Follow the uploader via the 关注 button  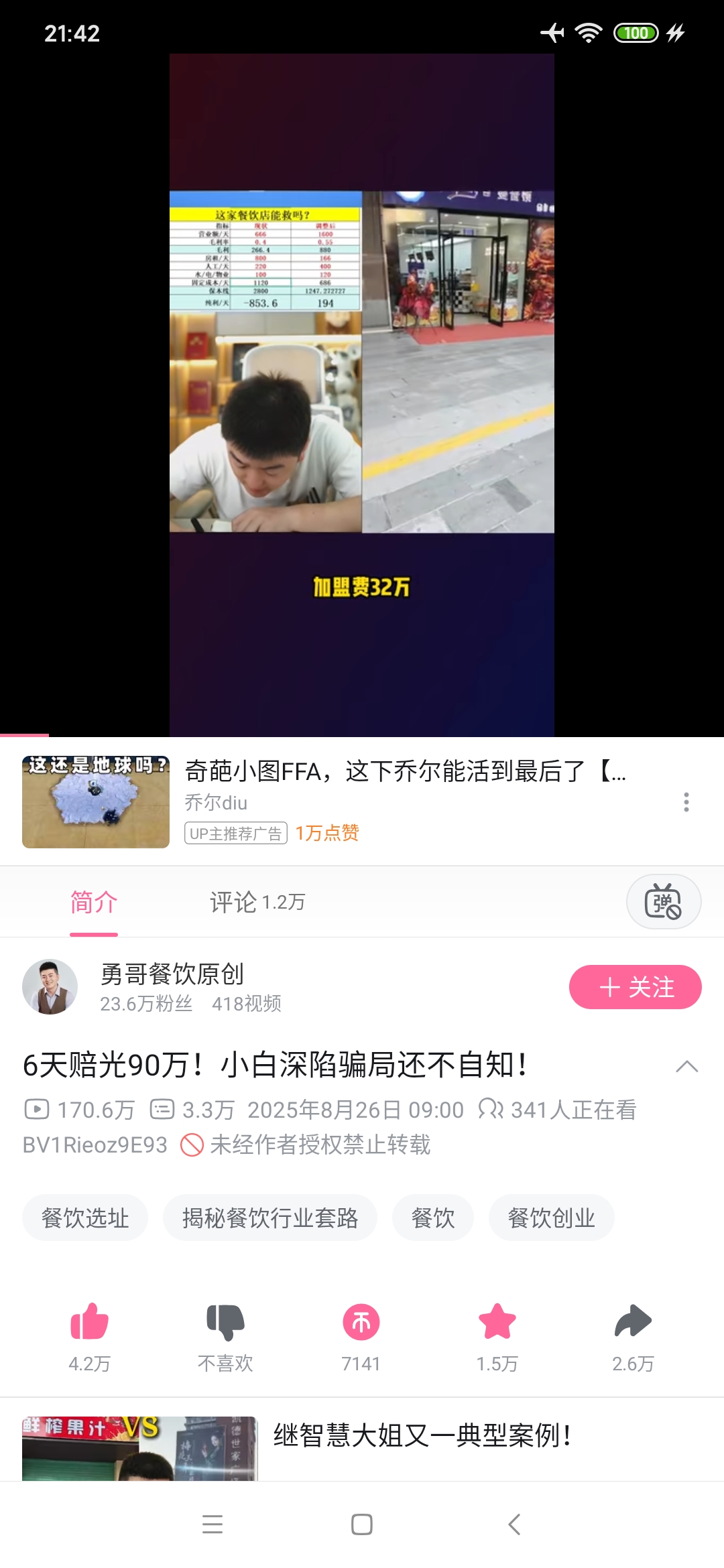[634, 986]
